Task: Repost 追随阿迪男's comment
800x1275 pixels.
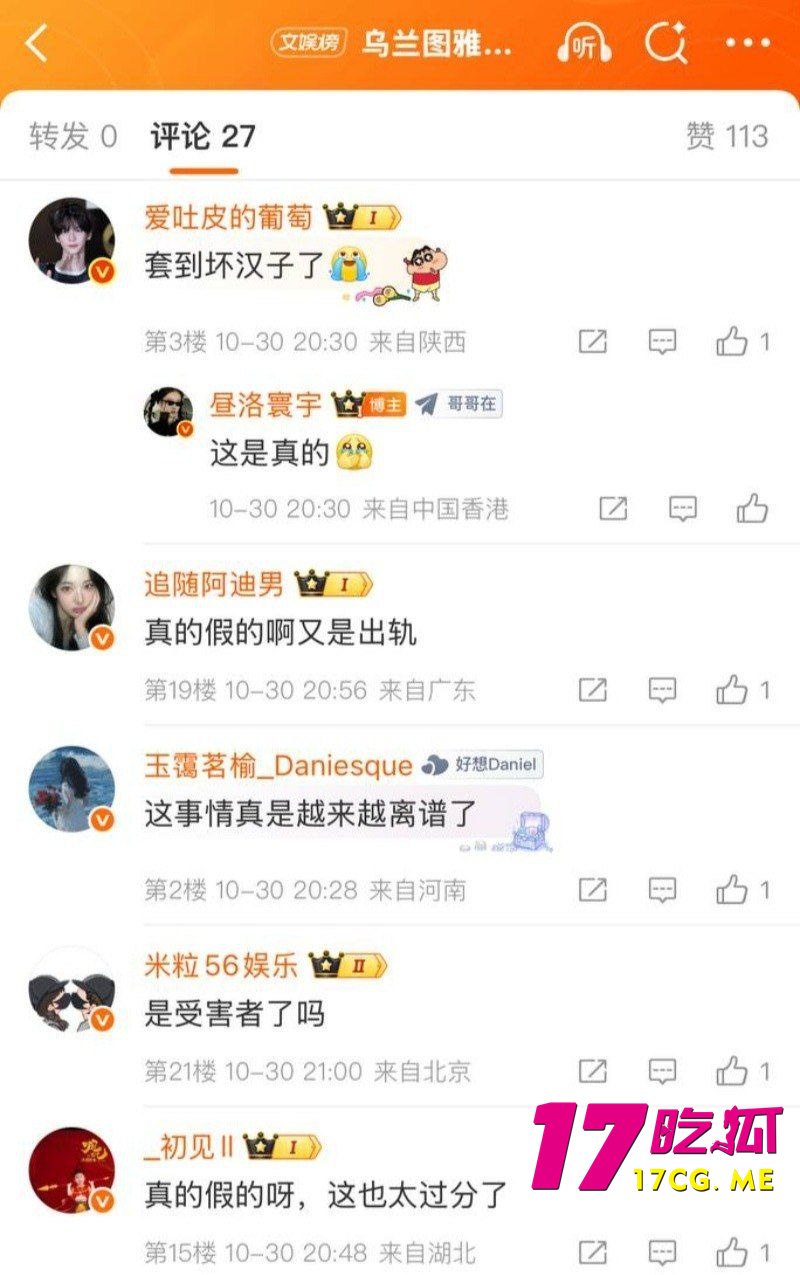Action: point(593,689)
